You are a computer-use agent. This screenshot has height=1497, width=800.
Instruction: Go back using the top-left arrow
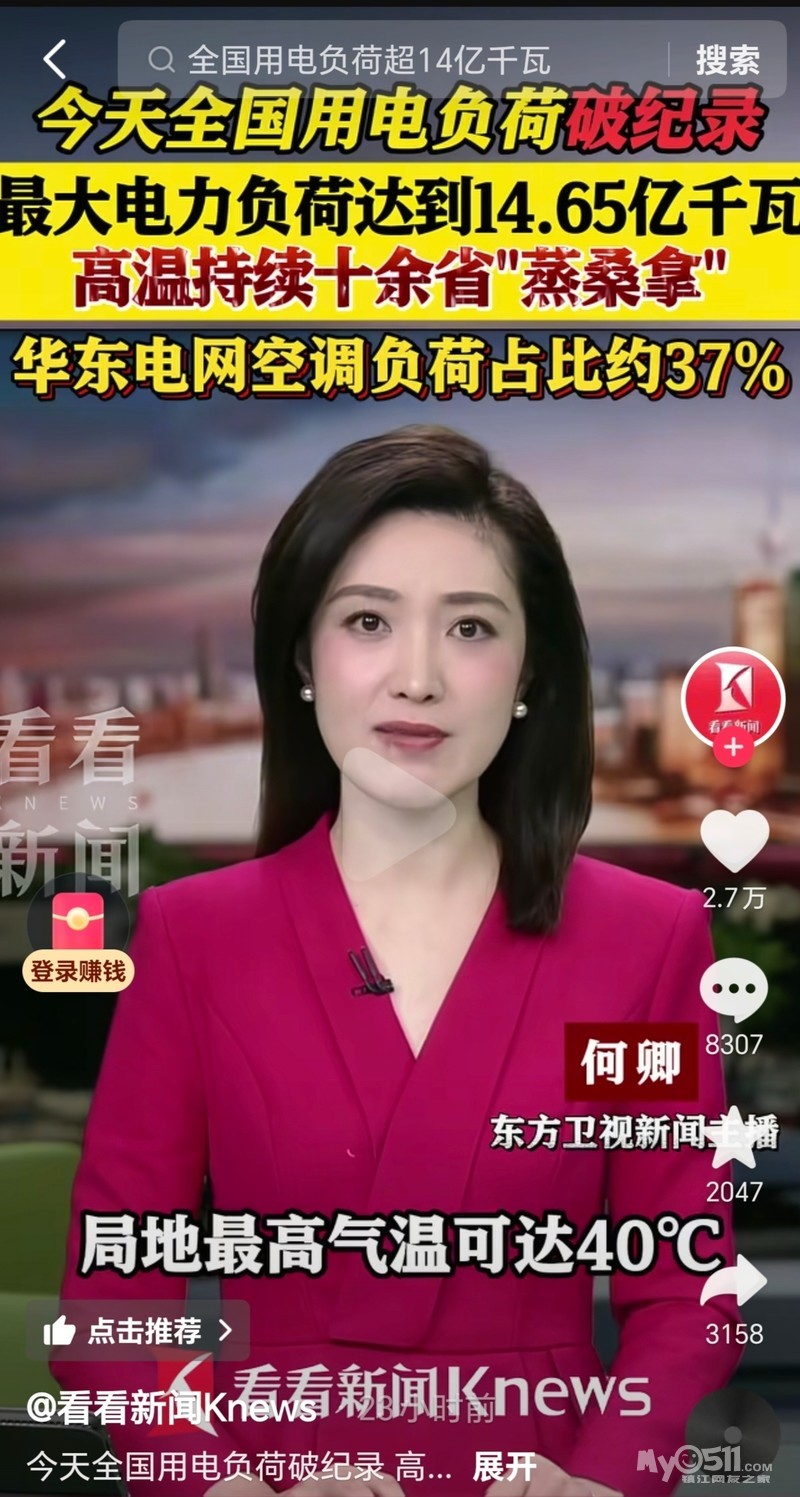[x=55, y=60]
